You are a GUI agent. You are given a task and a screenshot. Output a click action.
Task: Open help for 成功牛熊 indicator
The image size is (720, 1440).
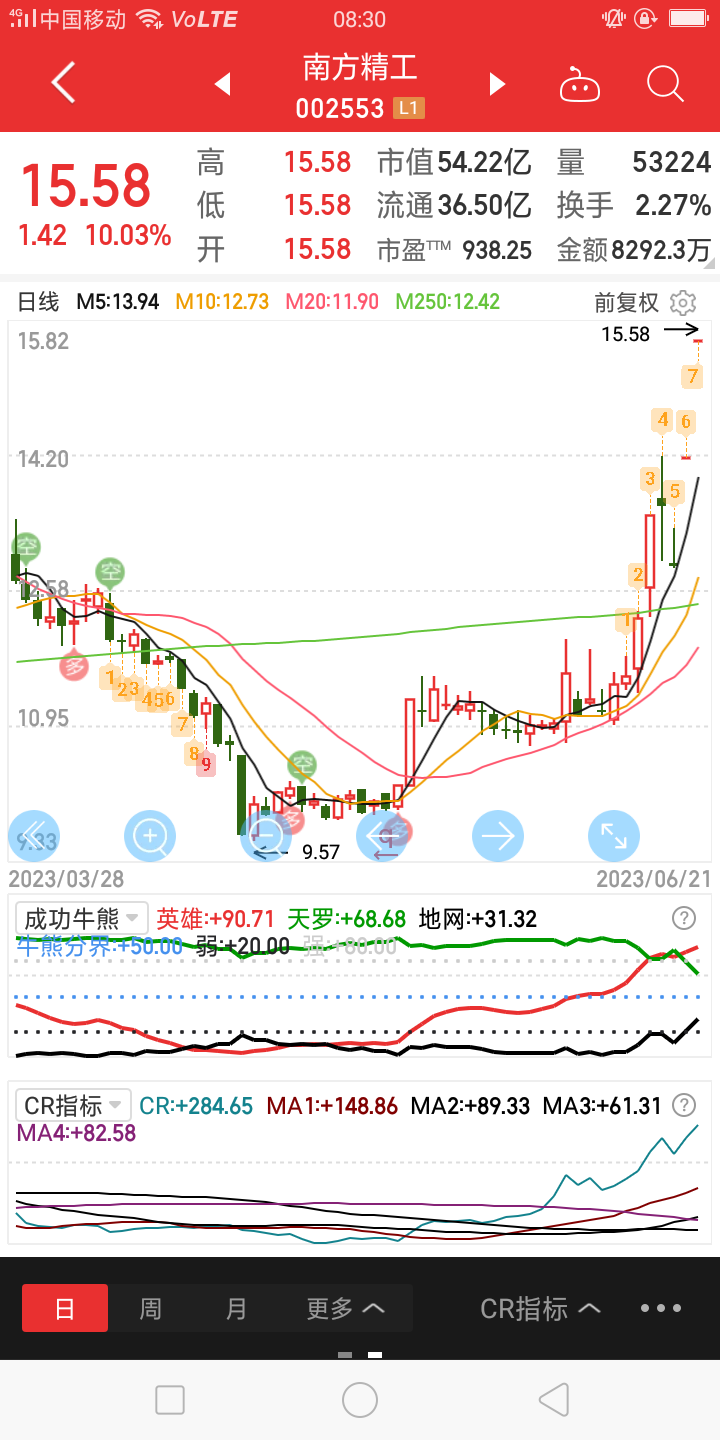684,918
